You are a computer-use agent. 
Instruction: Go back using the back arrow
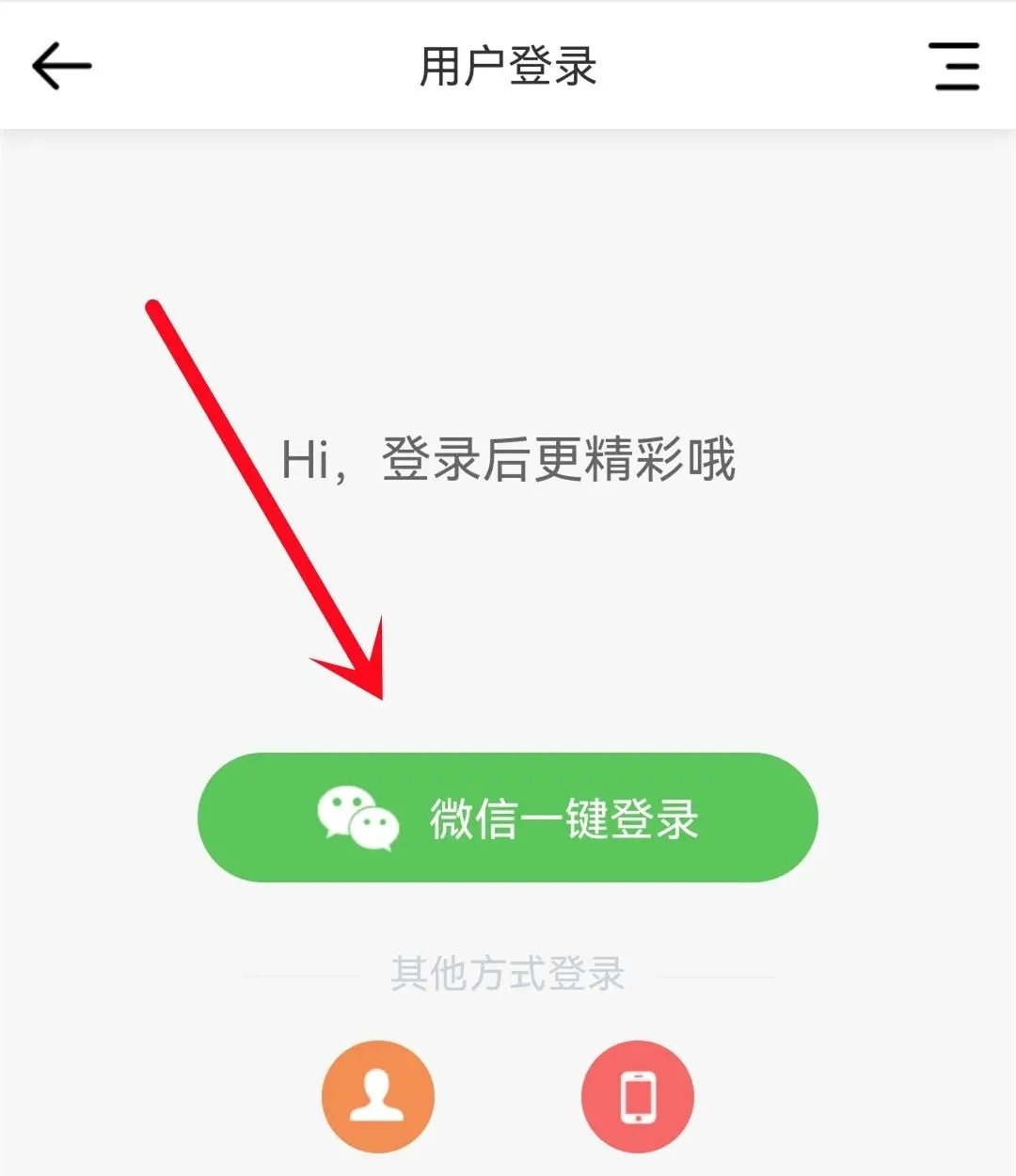click(x=62, y=66)
